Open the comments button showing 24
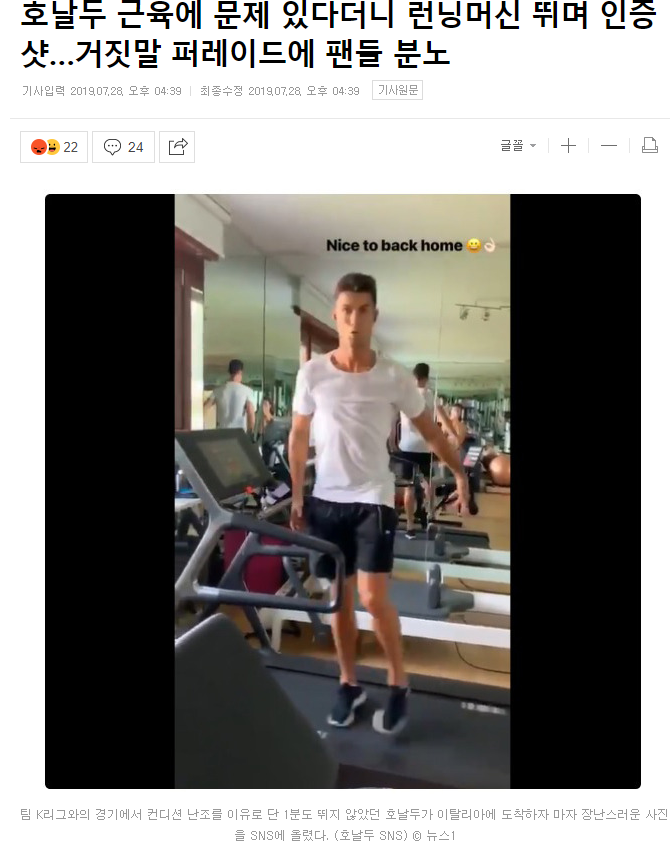Image resolution: width=672 pixels, height=845 pixels. (x=123, y=147)
